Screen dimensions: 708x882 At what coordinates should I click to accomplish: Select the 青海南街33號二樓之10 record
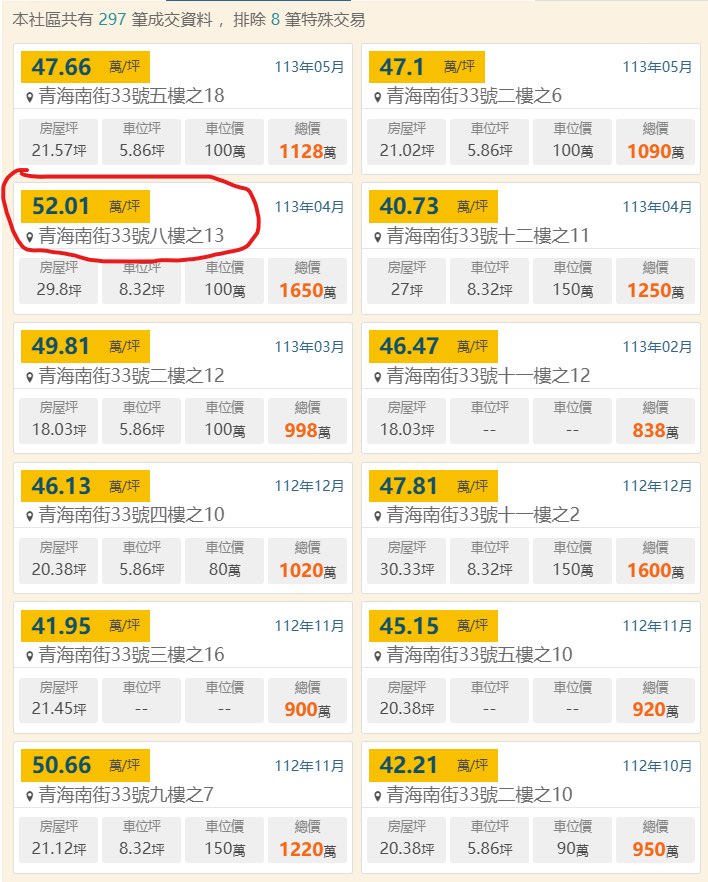point(479,795)
